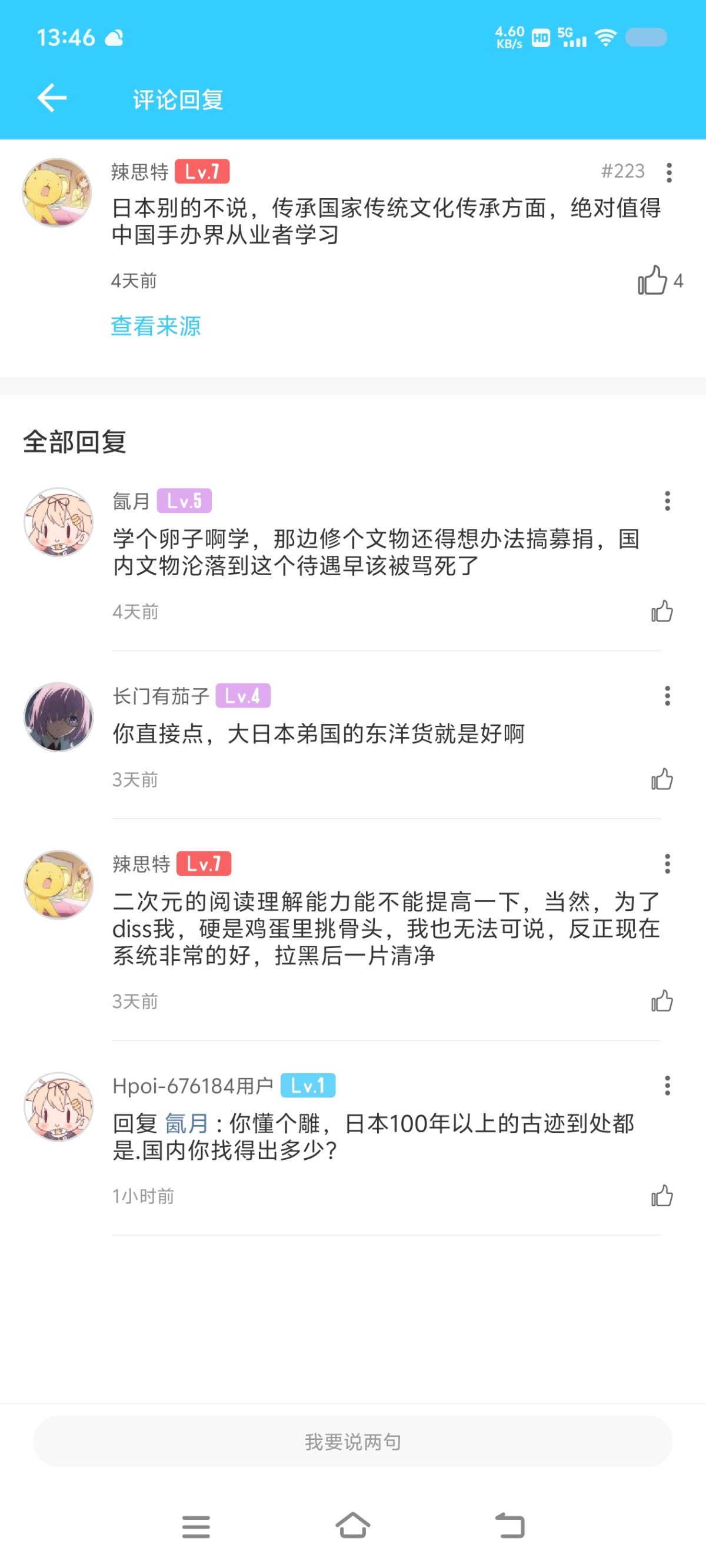The height and width of the screenshot is (1568, 706).
Task: Like 长门有茄子's reply
Action: pos(661,779)
